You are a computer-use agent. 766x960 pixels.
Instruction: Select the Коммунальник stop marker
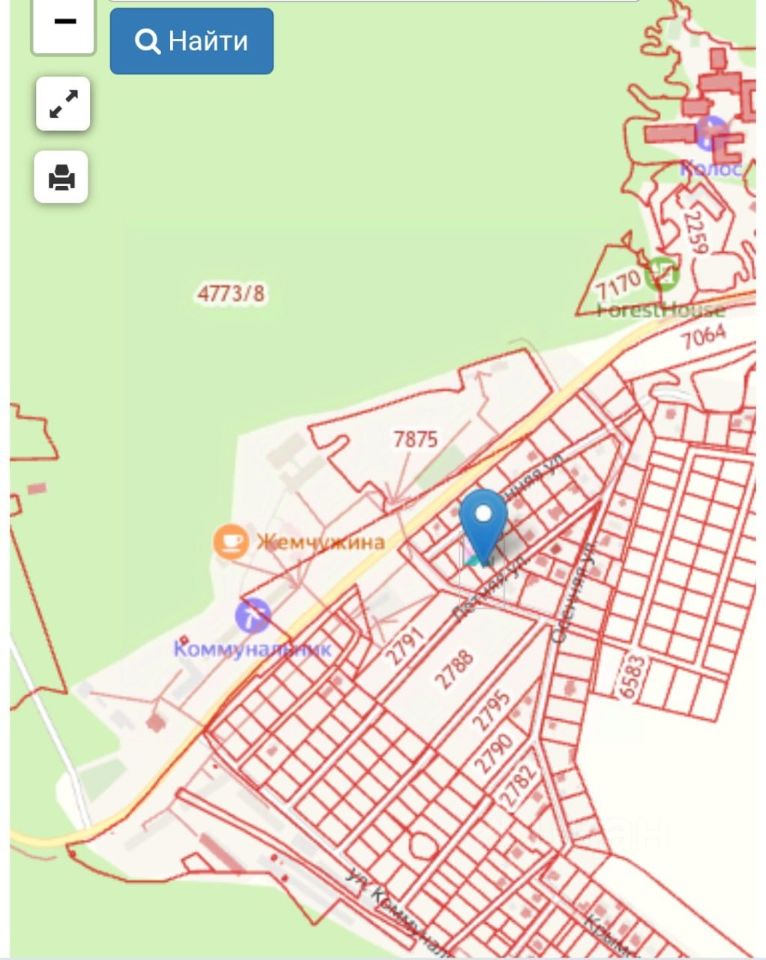(252, 616)
